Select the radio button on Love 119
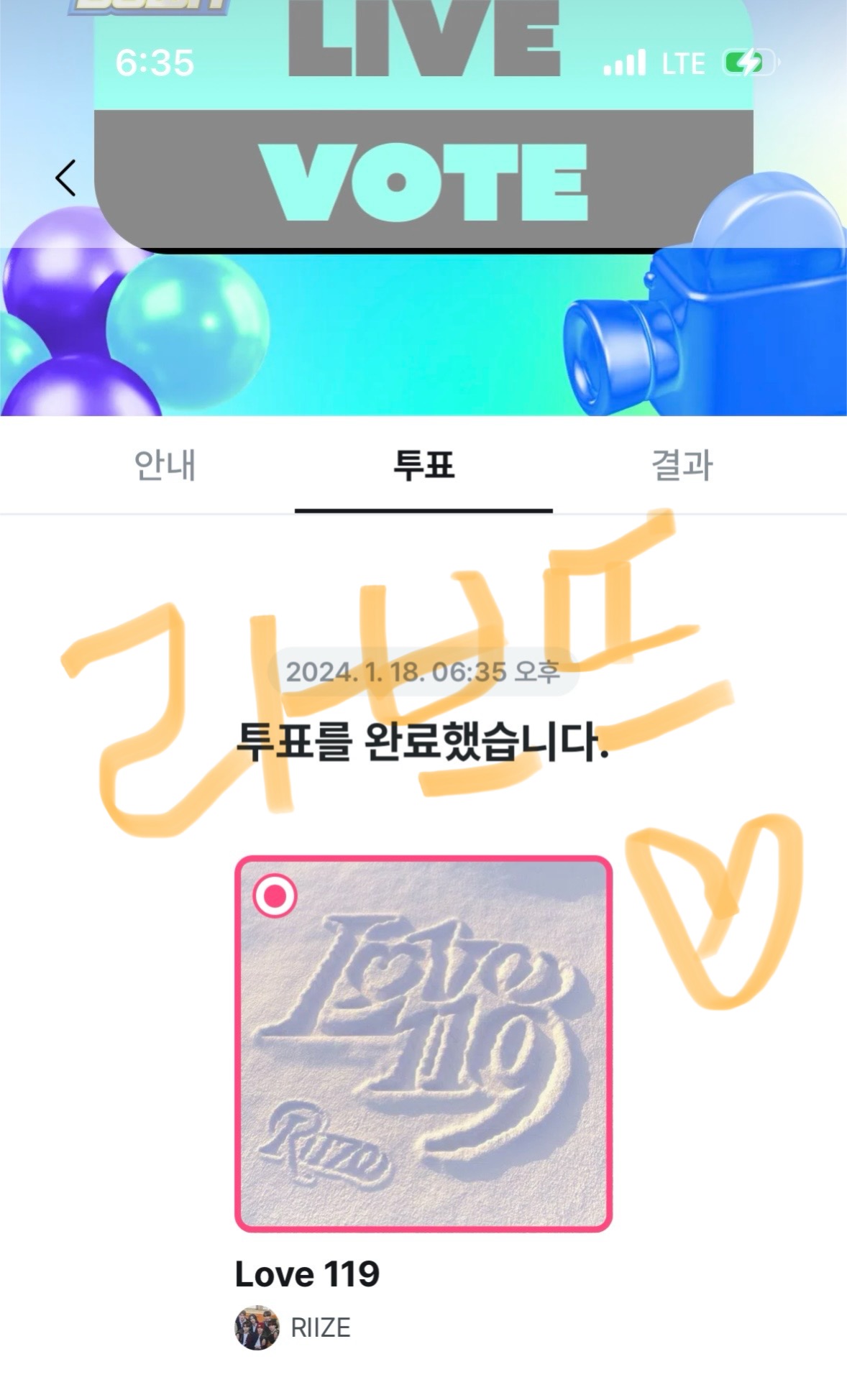The width and height of the screenshot is (847, 1400). click(x=275, y=895)
